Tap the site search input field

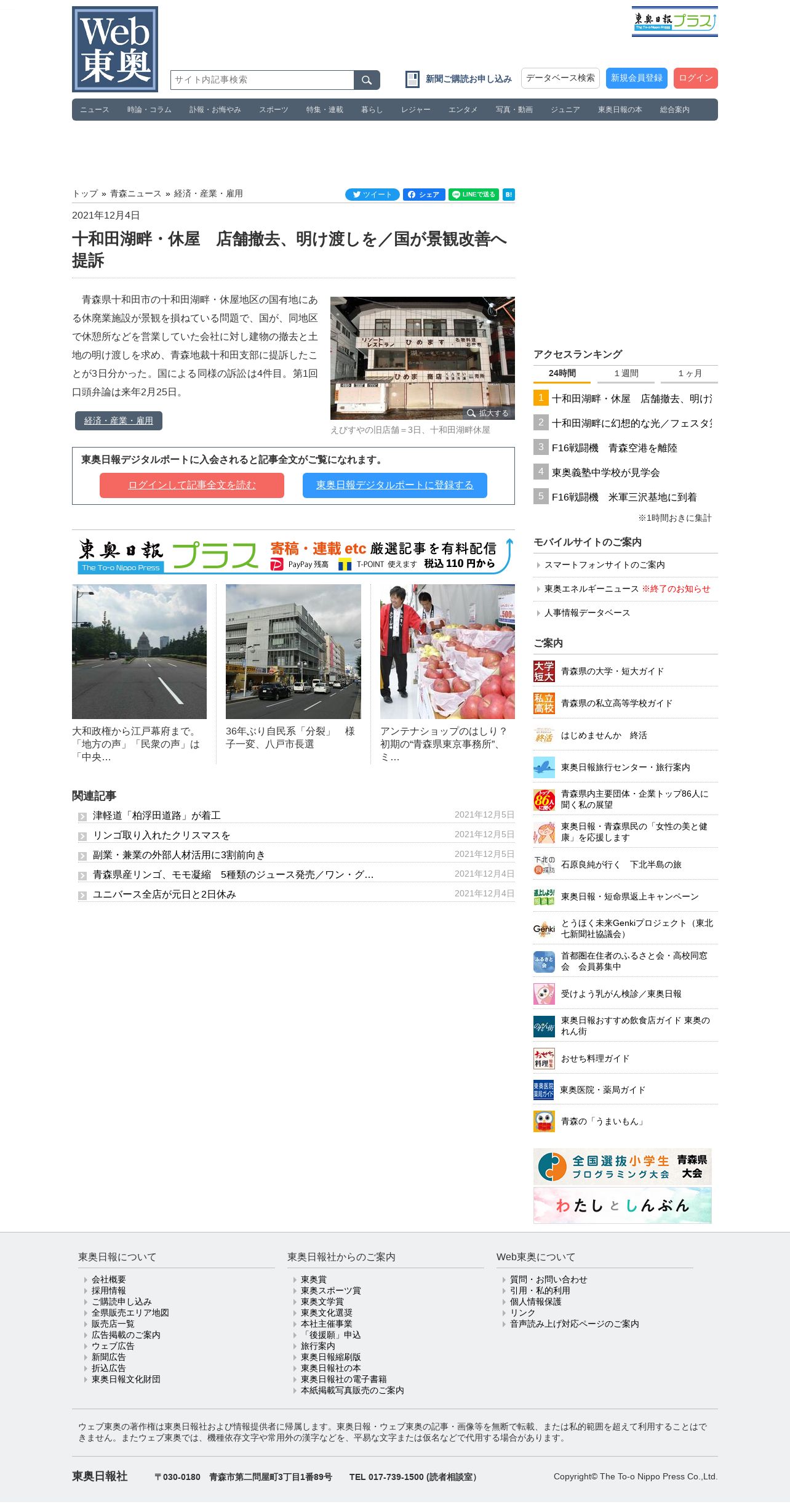[x=261, y=80]
